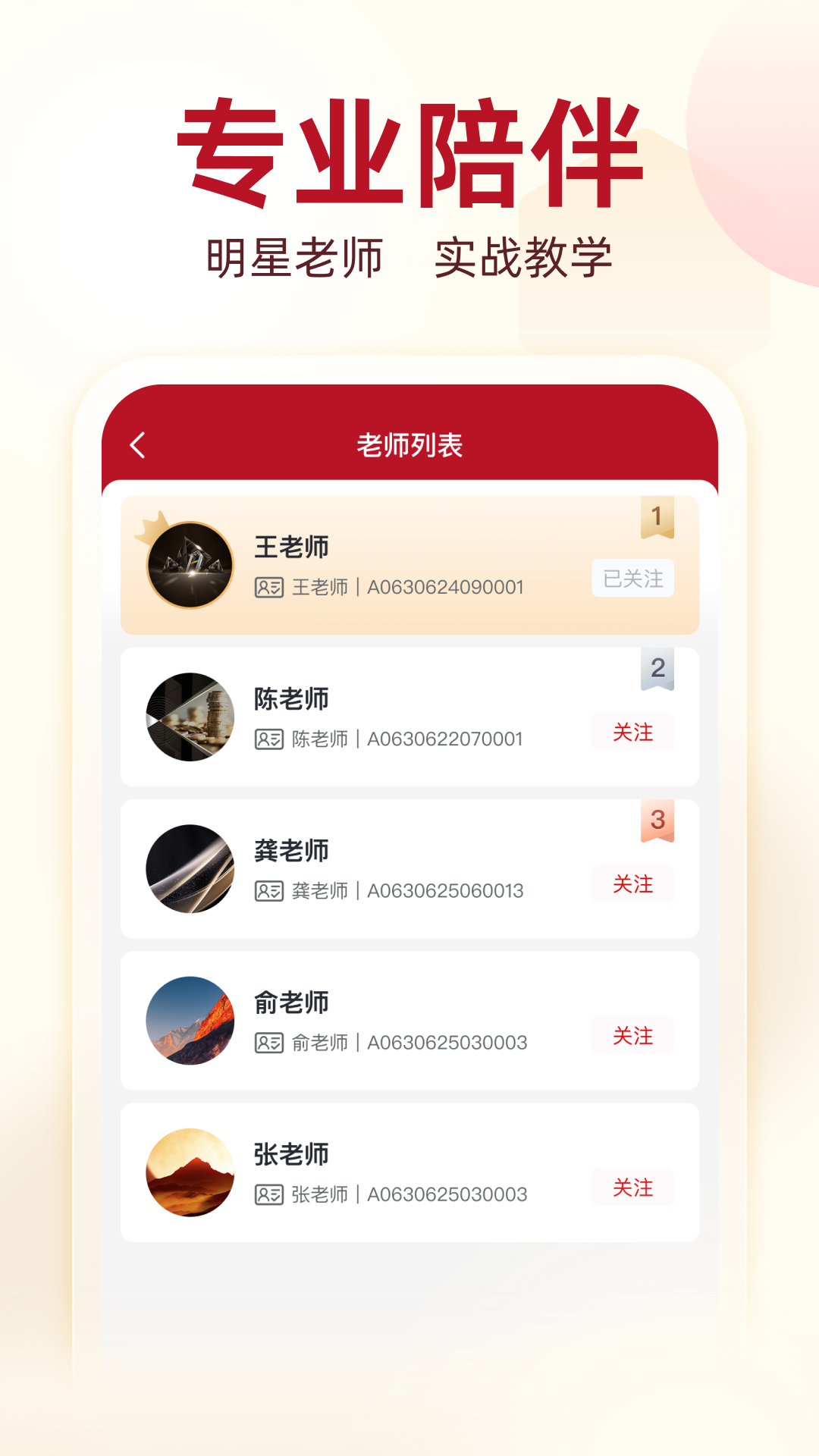Image resolution: width=819 pixels, height=1456 pixels.
Task: Click 关注 to follow 俞老师
Action: [632, 1034]
